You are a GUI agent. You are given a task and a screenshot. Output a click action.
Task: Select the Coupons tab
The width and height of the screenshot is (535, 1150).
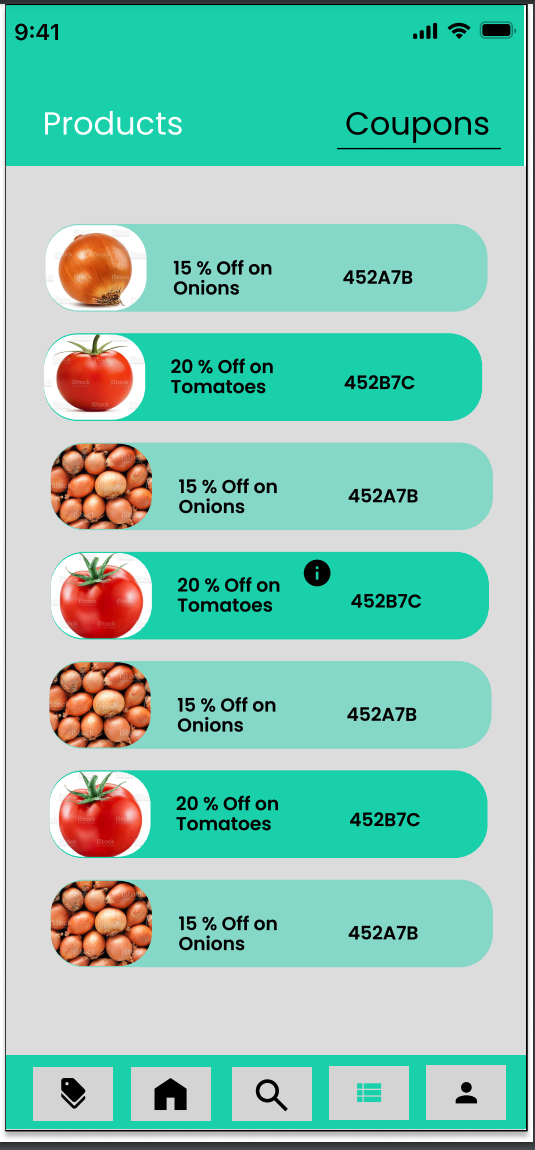[418, 125]
